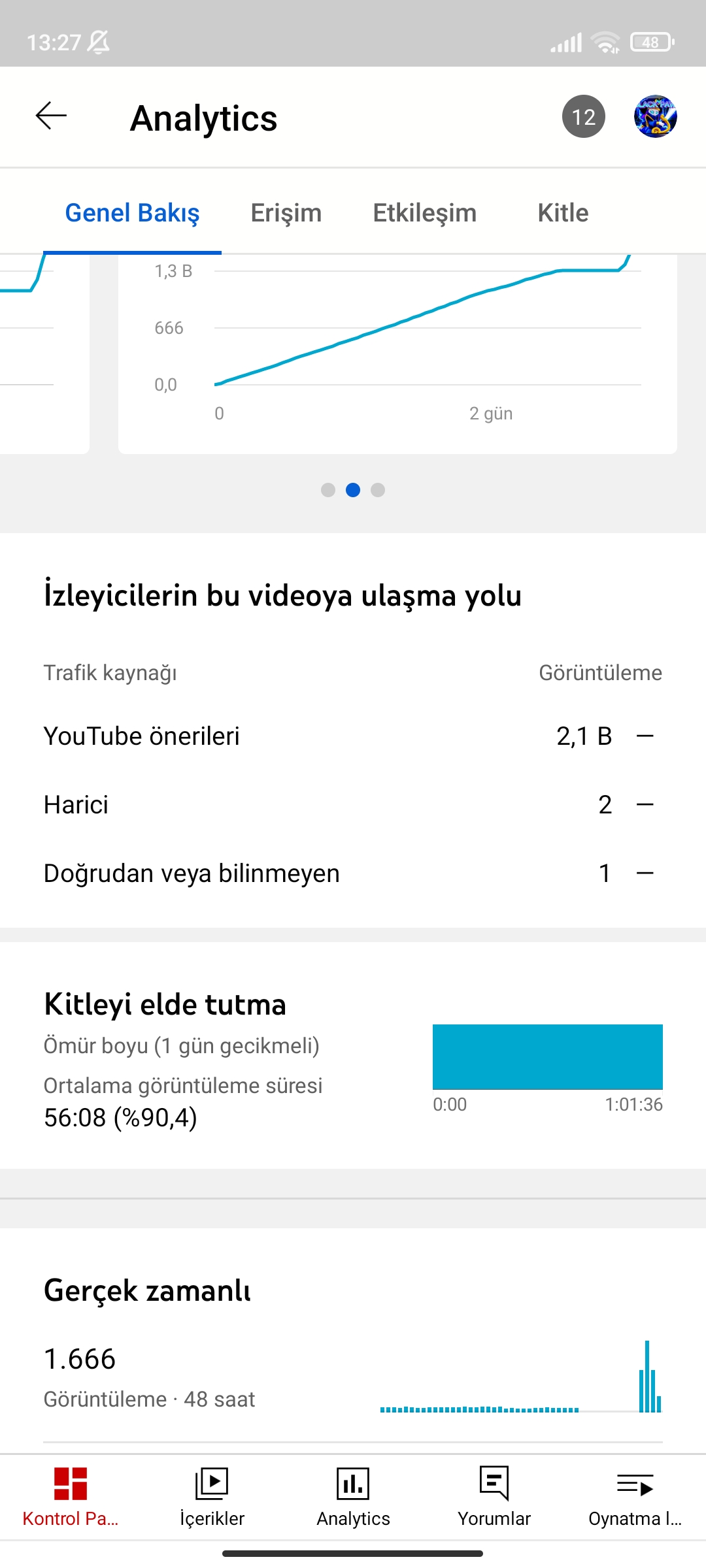
Task: Go to Kontrol Paneli in bottom navigation
Action: coord(71,1497)
